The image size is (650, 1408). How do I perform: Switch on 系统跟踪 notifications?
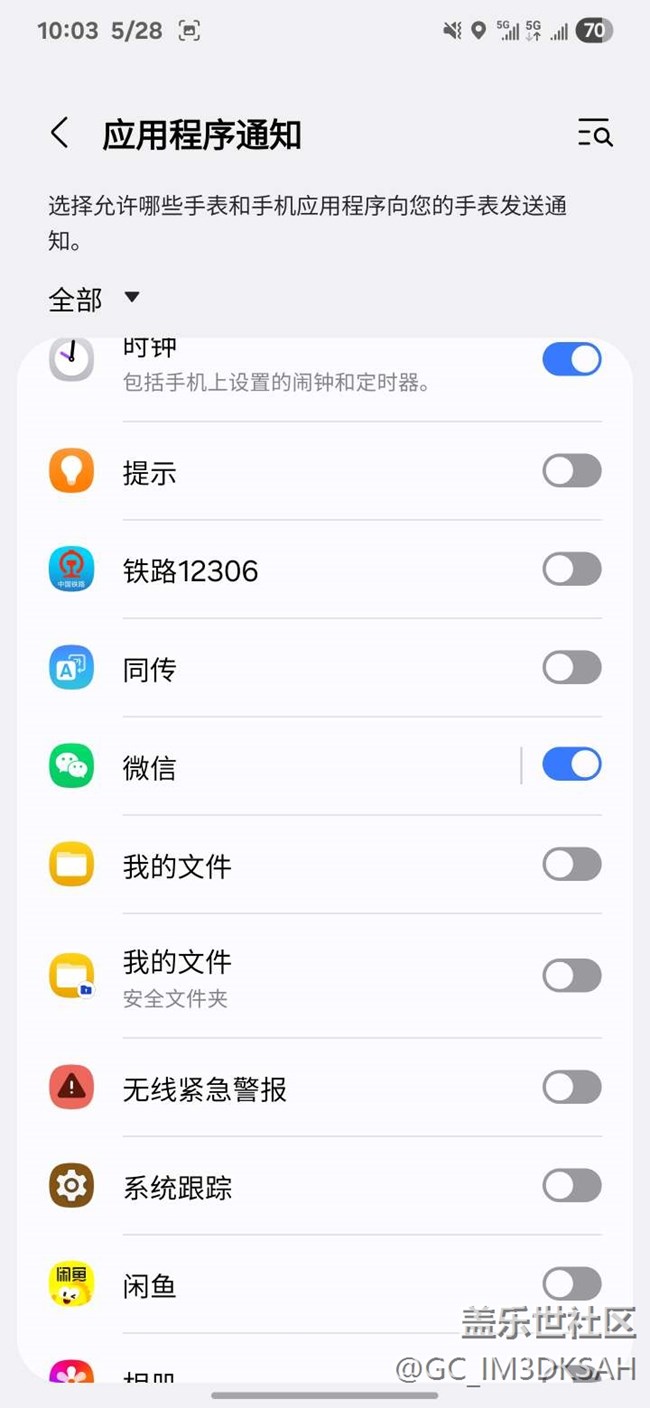(x=572, y=1186)
